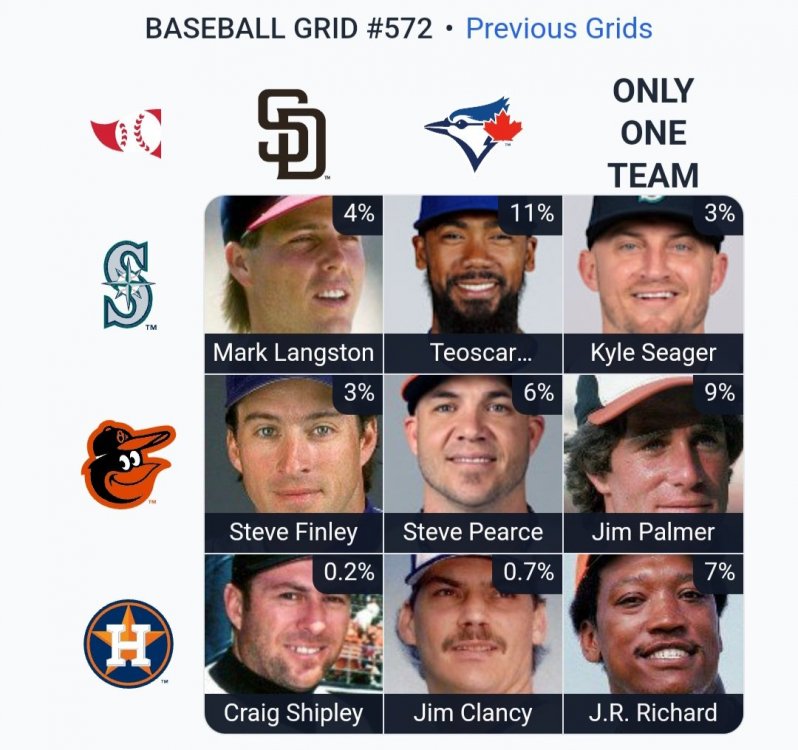Image resolution: width=798 pixels, height=750 pixels.
Task: Tap the Kyle Seager cell
Action: click(x=653, y=283)
